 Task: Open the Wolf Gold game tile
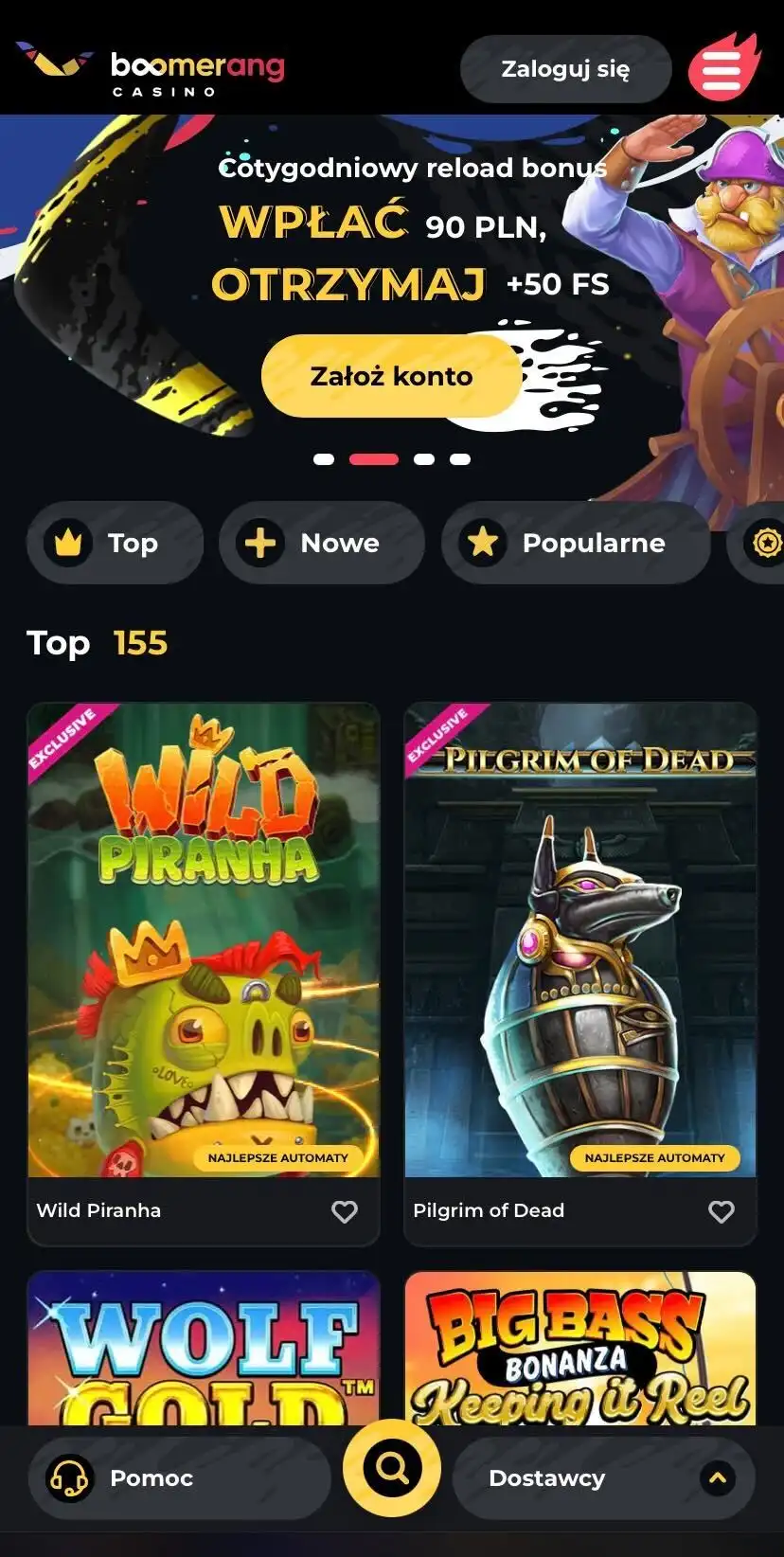click(204, 1350)
